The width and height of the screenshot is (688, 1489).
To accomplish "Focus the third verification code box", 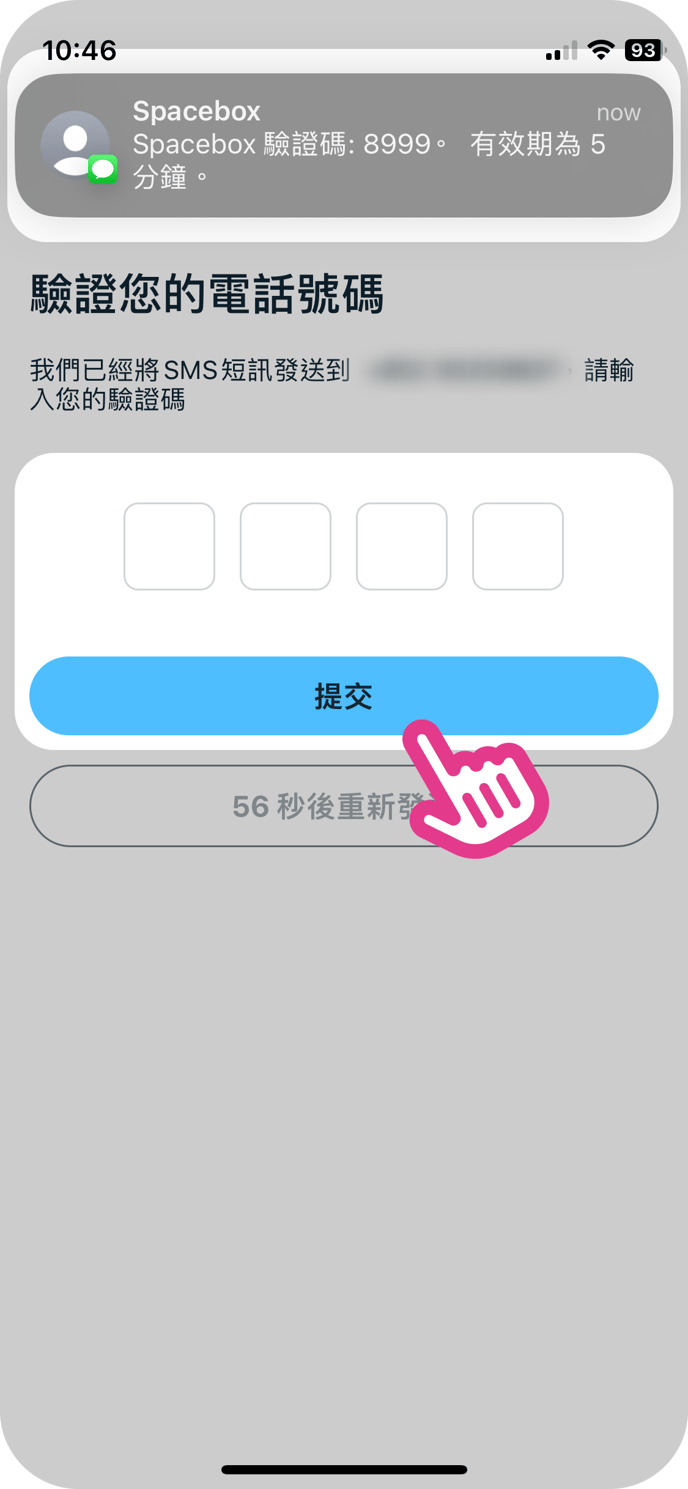I will (401, 546).
